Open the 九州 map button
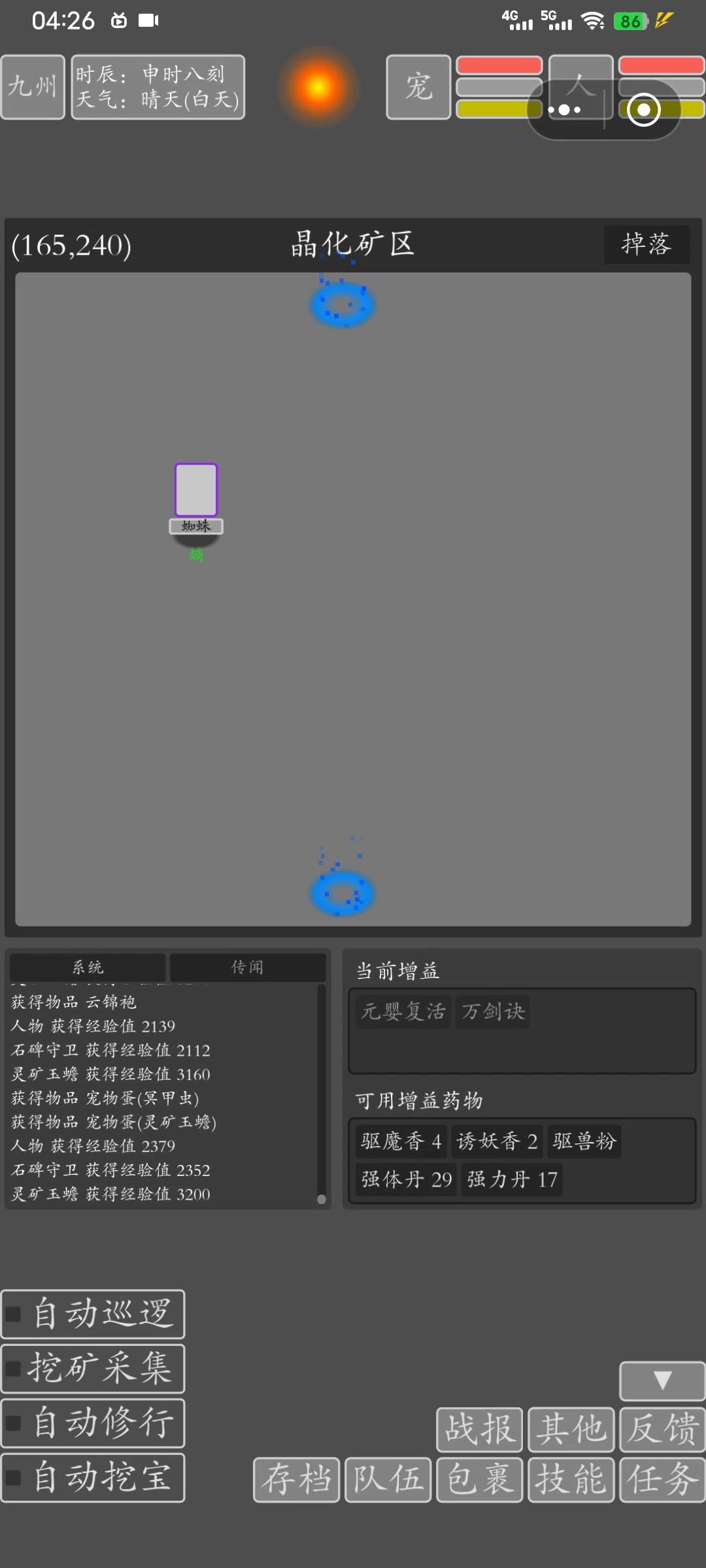The width and height of the screenshot is (706, 1568). 33,87
